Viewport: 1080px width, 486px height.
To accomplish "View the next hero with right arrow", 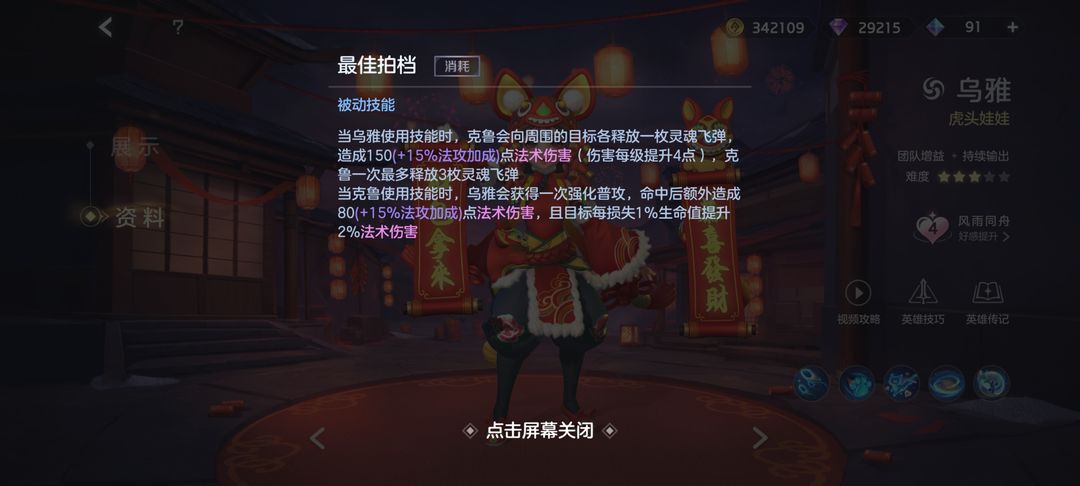I will pos(760,438).
